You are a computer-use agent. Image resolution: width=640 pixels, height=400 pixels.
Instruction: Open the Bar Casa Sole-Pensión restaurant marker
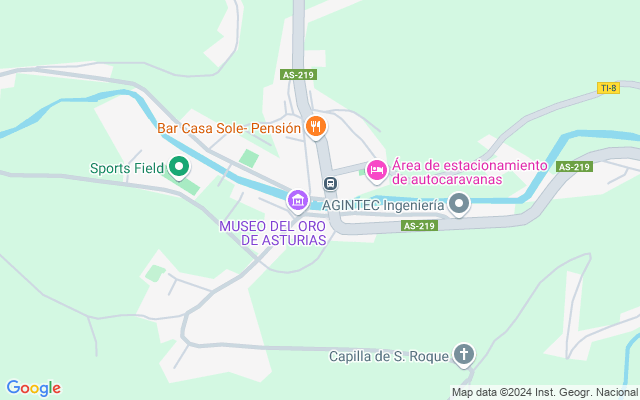coord(316,126)
